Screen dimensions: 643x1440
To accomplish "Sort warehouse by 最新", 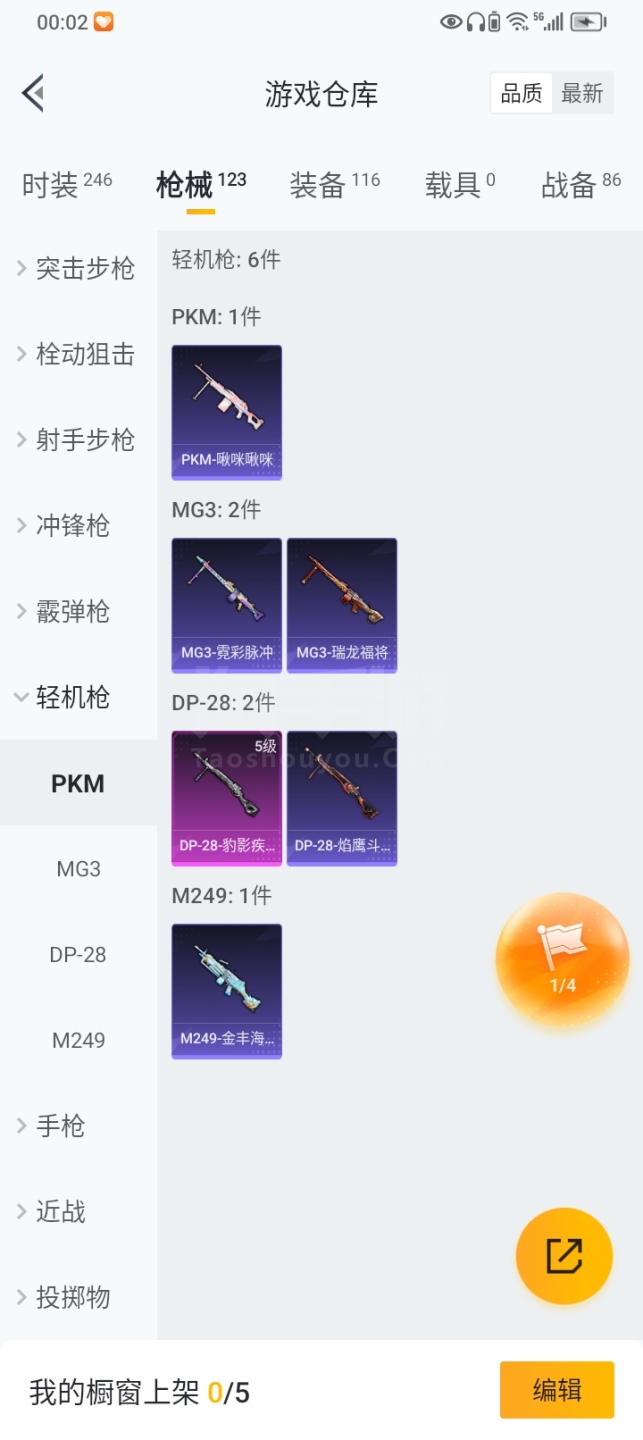I will tap(581, 94).
